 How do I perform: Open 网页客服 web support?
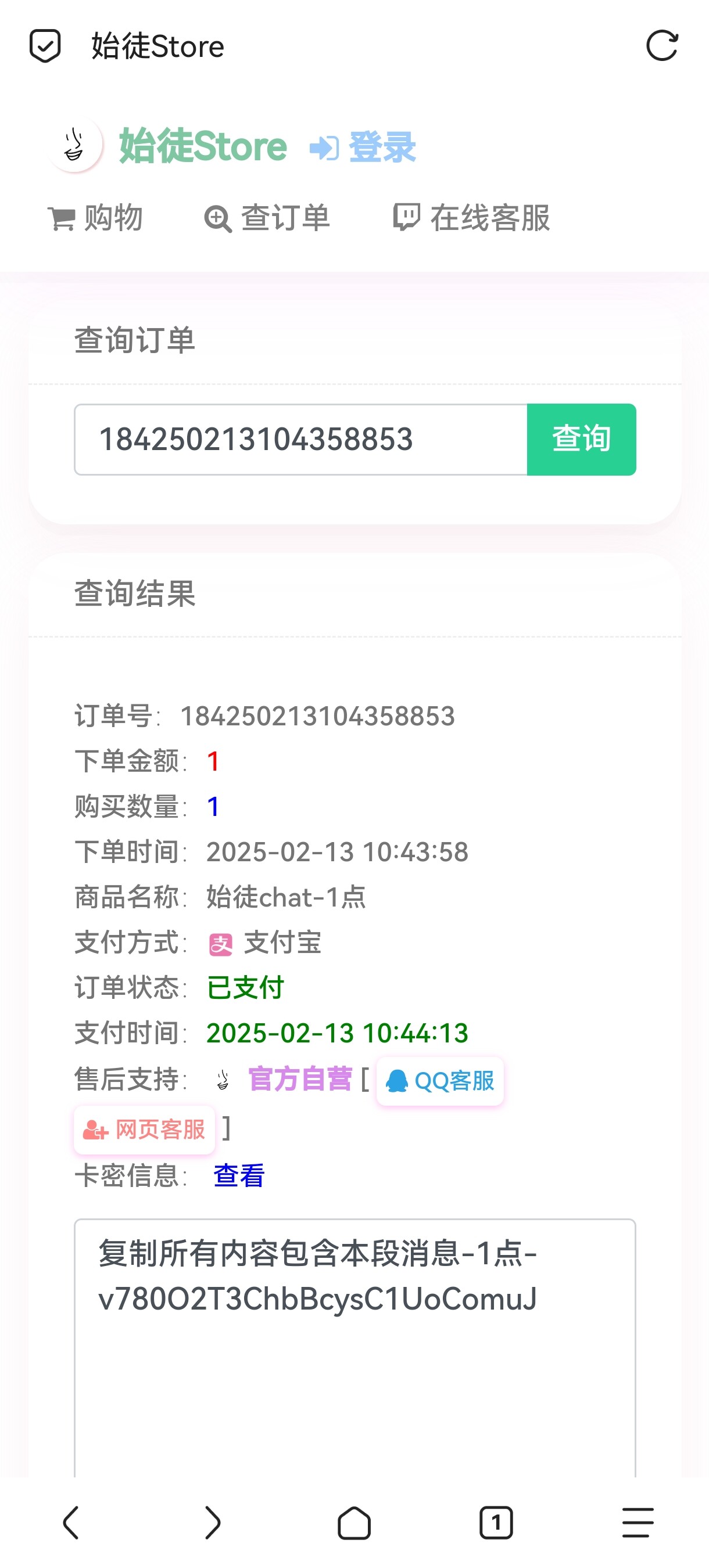point(144,1130)
